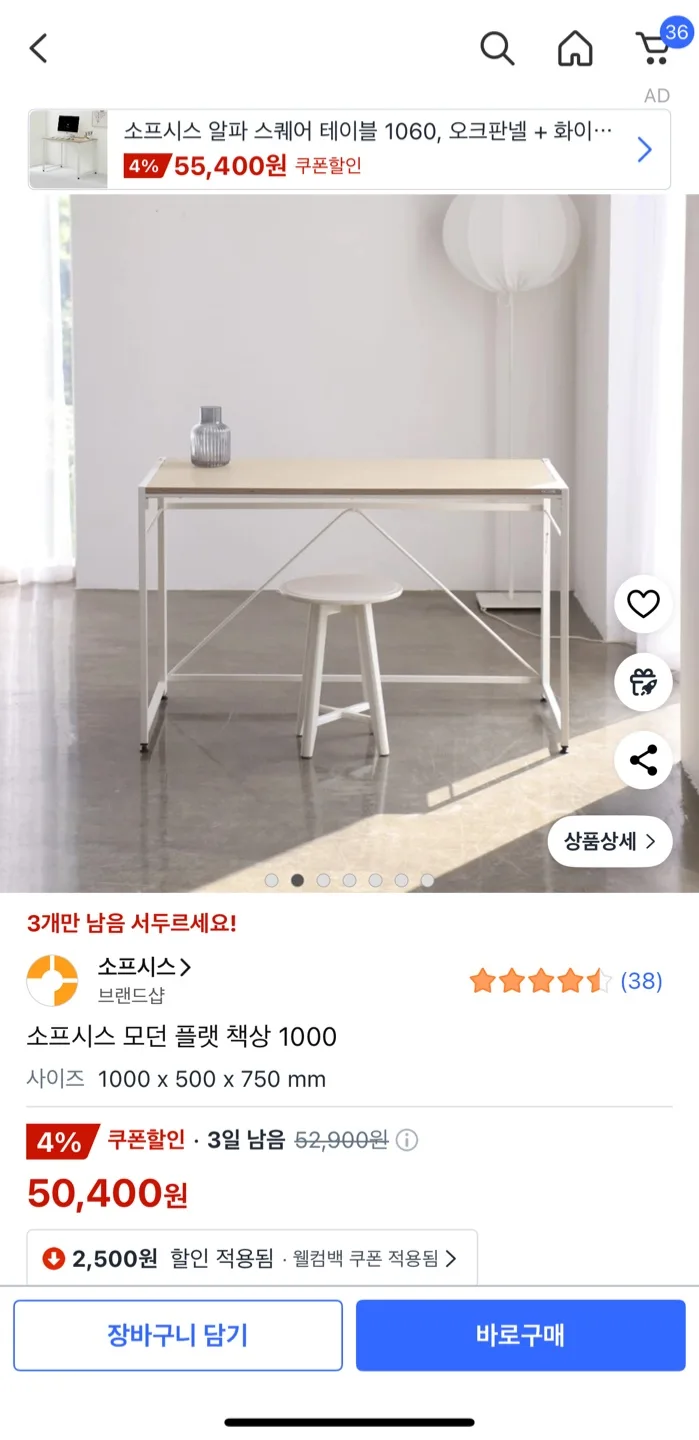Show price info icon next to 52,900원
The image size is (699, 1440).
click(407, 1140)
